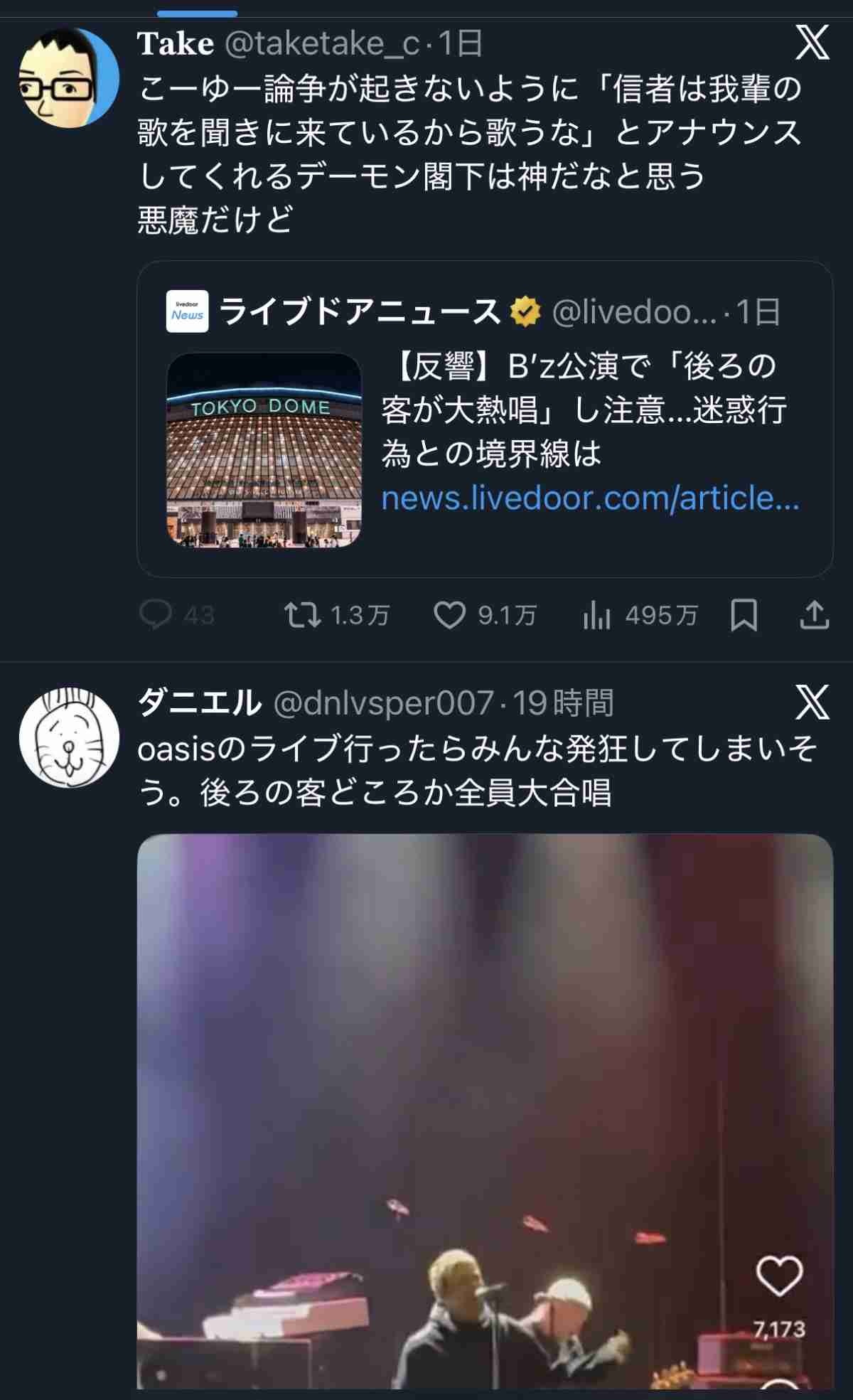853x1400 pixels.
Task: Bookmark Take's post
Action: [744, 615]
